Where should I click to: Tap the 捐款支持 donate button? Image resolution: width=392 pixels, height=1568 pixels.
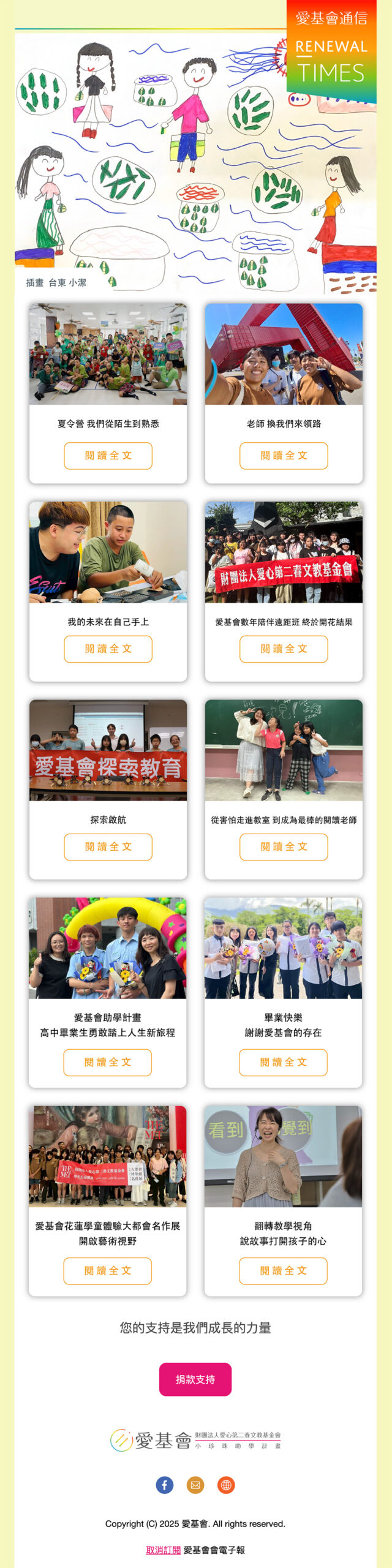[x=195, y=1379]
